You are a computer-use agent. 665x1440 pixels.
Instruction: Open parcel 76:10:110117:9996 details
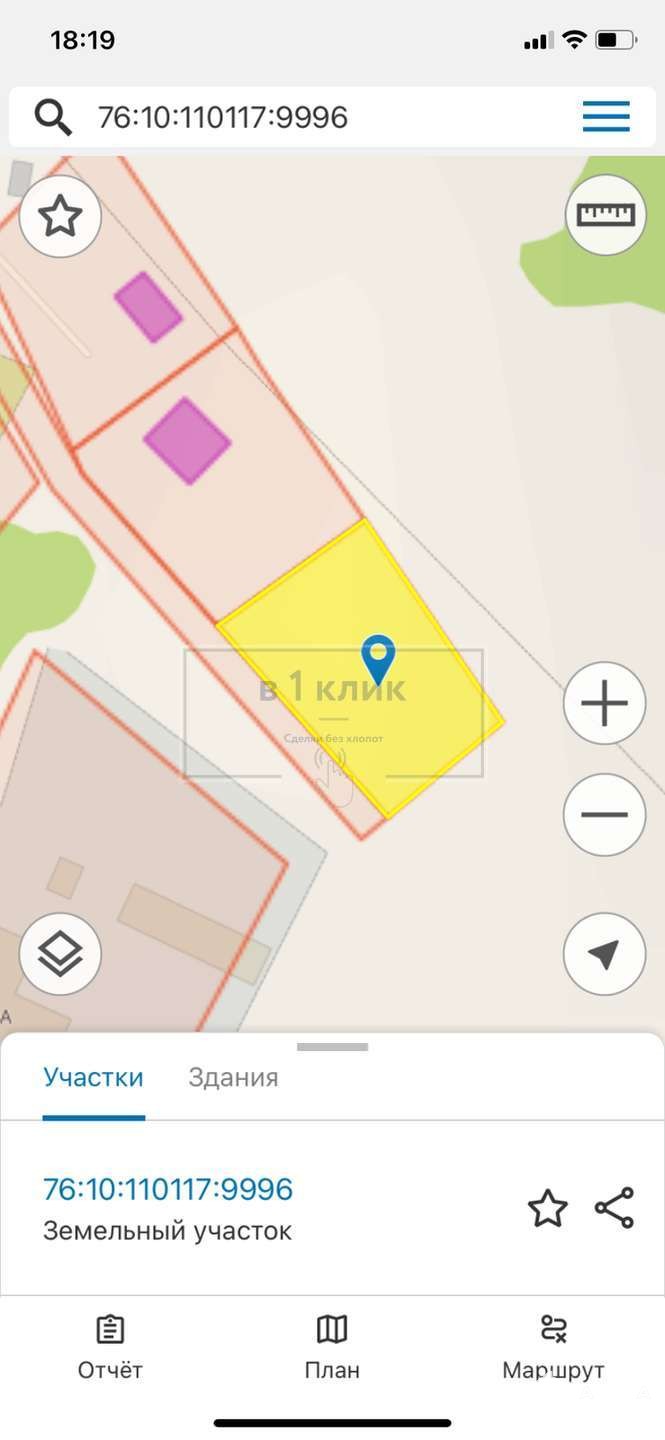[168, 1190]
